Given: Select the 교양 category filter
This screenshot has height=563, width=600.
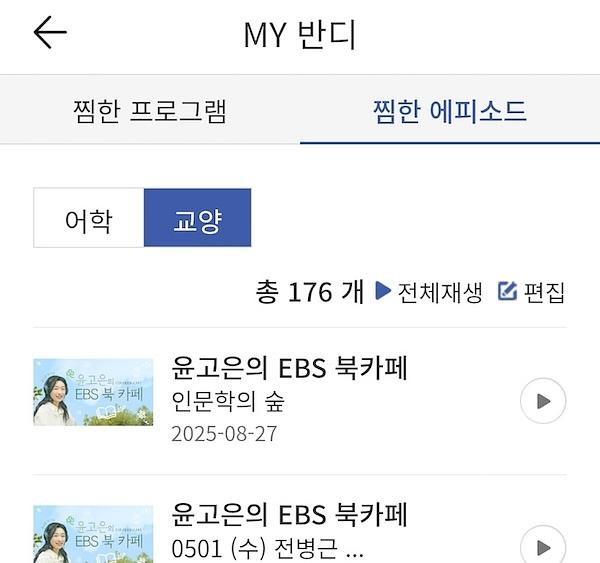Looking at the screenshot, I should pos(197,218).
